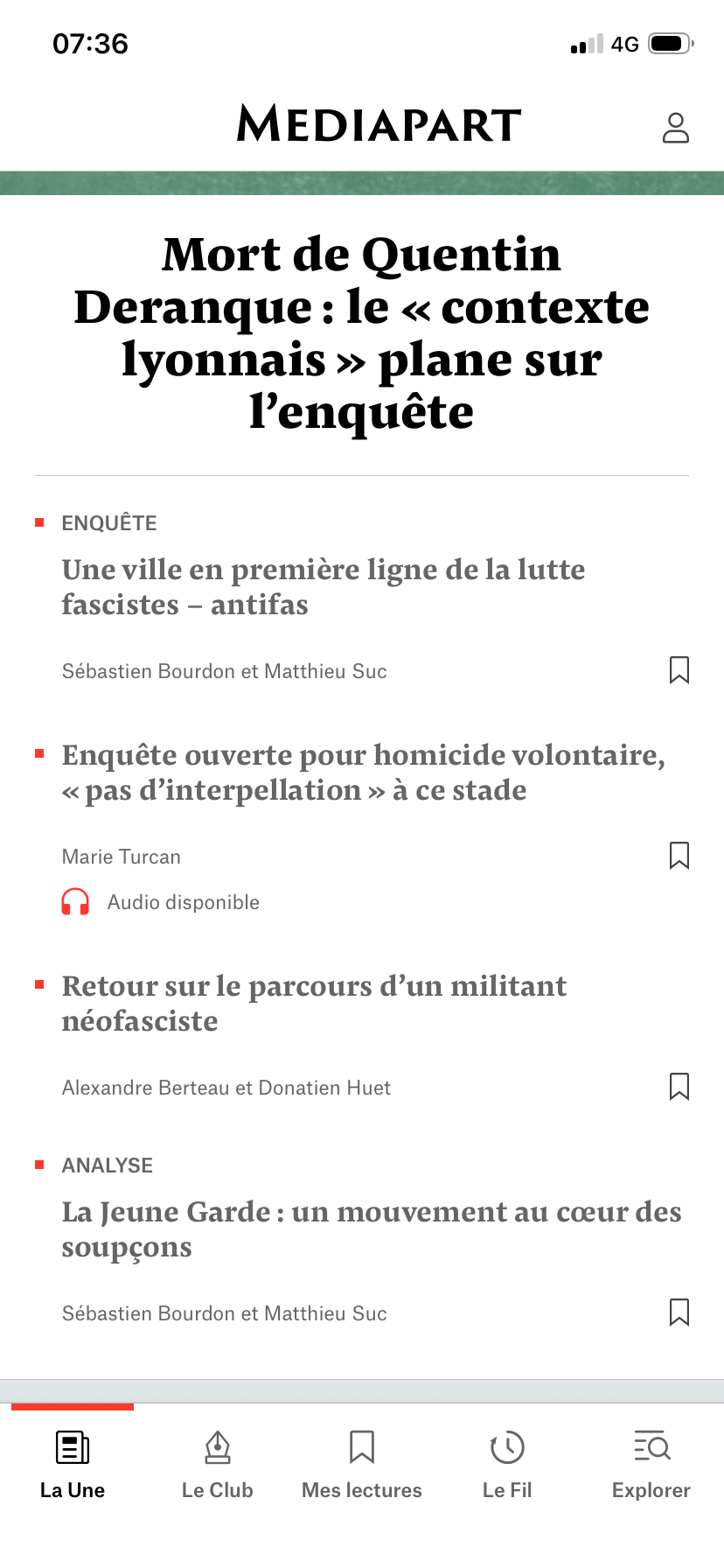Open the Explorer tab

click(x=651, y=1465)
